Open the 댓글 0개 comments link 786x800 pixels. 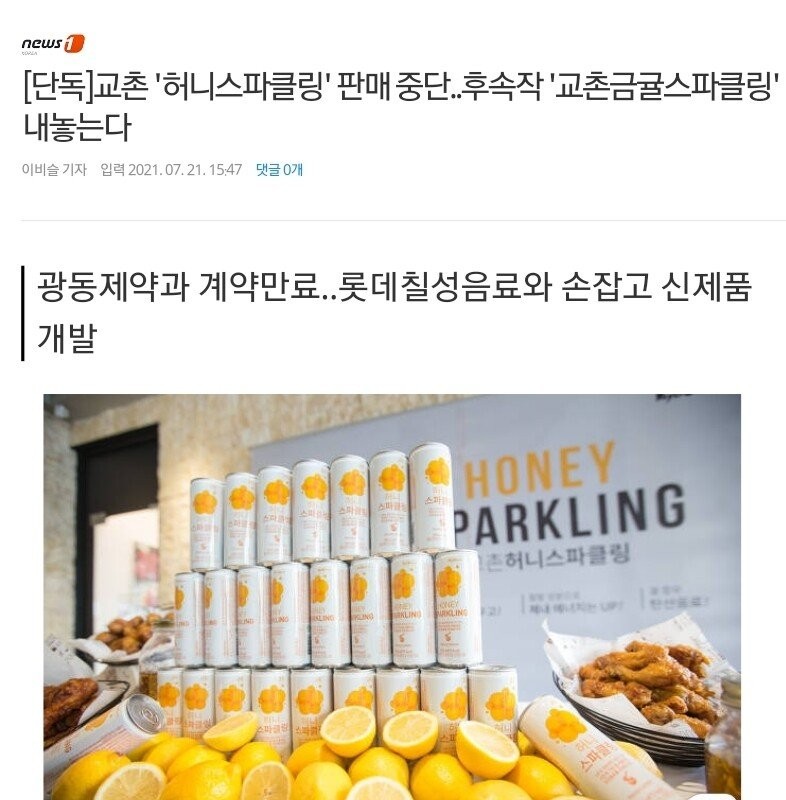[x=279, y=170]
